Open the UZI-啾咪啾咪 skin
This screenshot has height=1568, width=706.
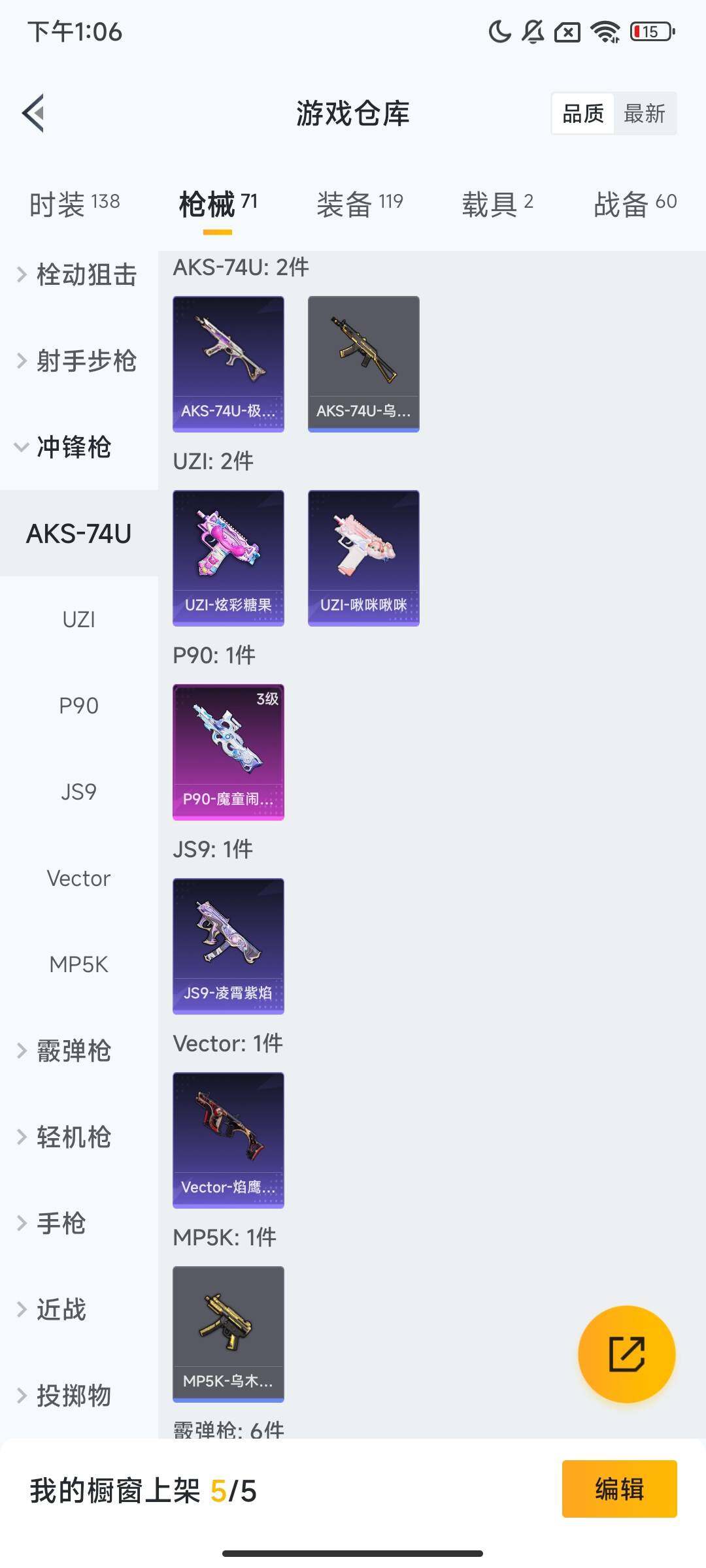coord(363,557)
